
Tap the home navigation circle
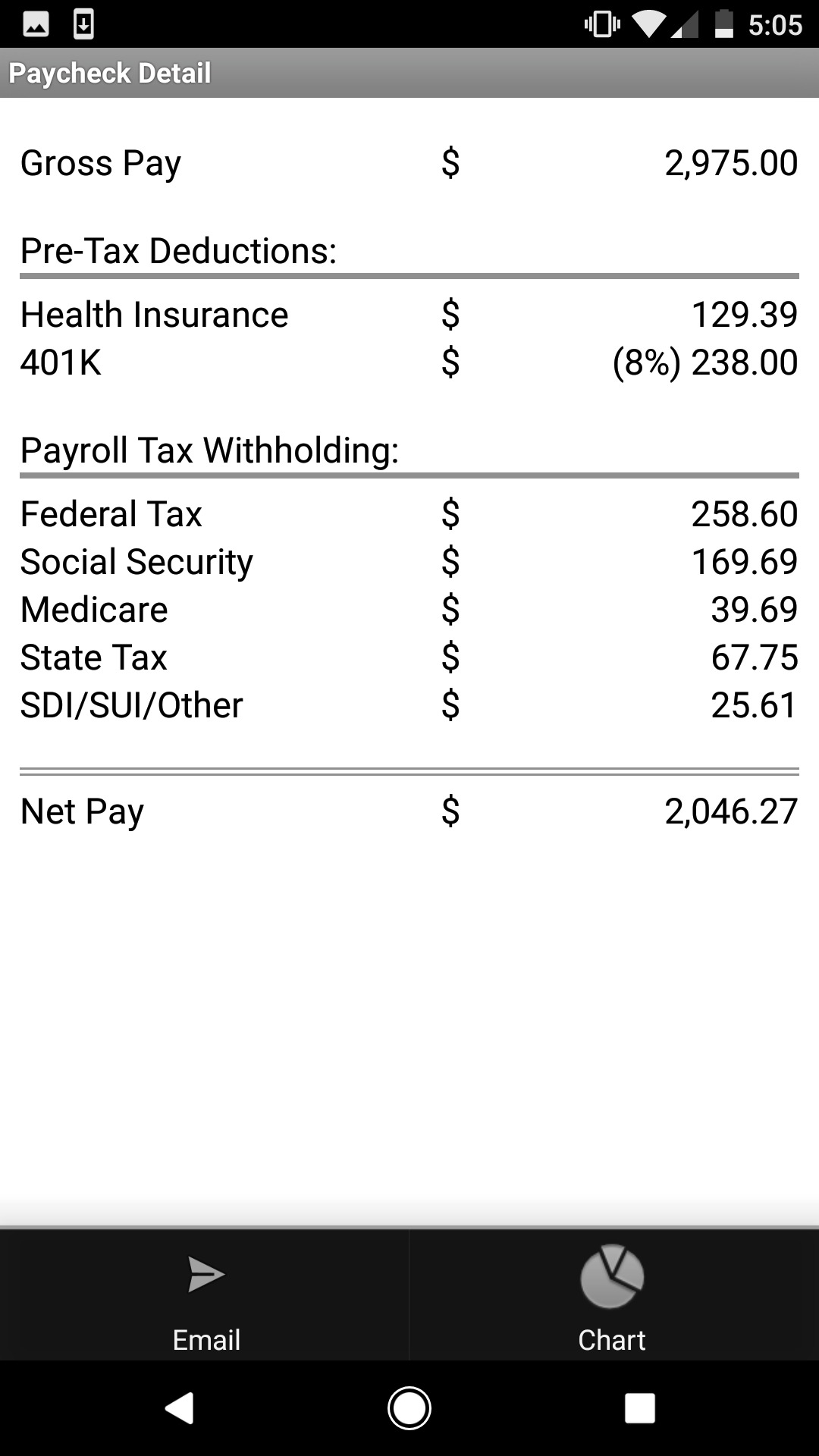point(409,1408)
